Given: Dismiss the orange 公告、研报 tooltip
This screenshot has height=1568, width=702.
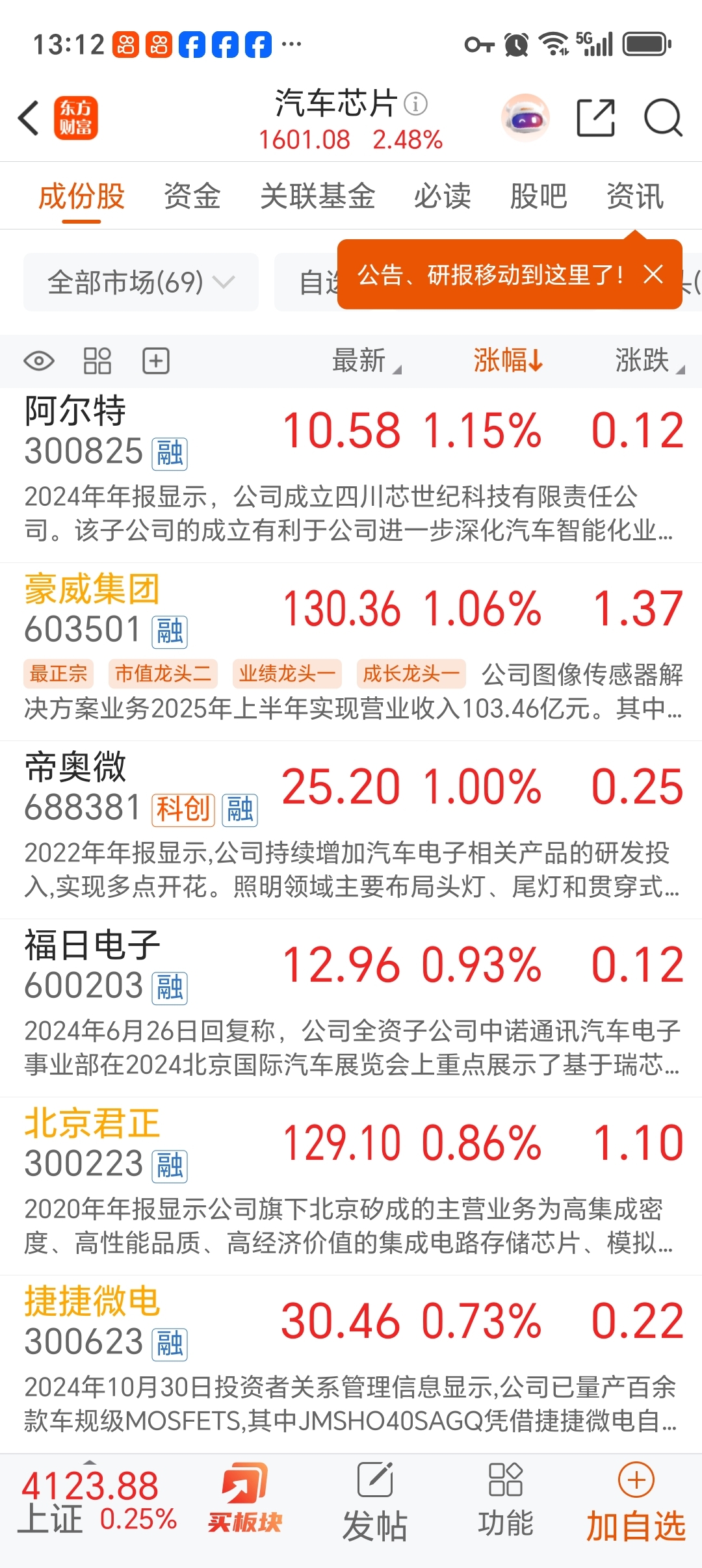Looking at the screenshot, I should tap(653, 274).
